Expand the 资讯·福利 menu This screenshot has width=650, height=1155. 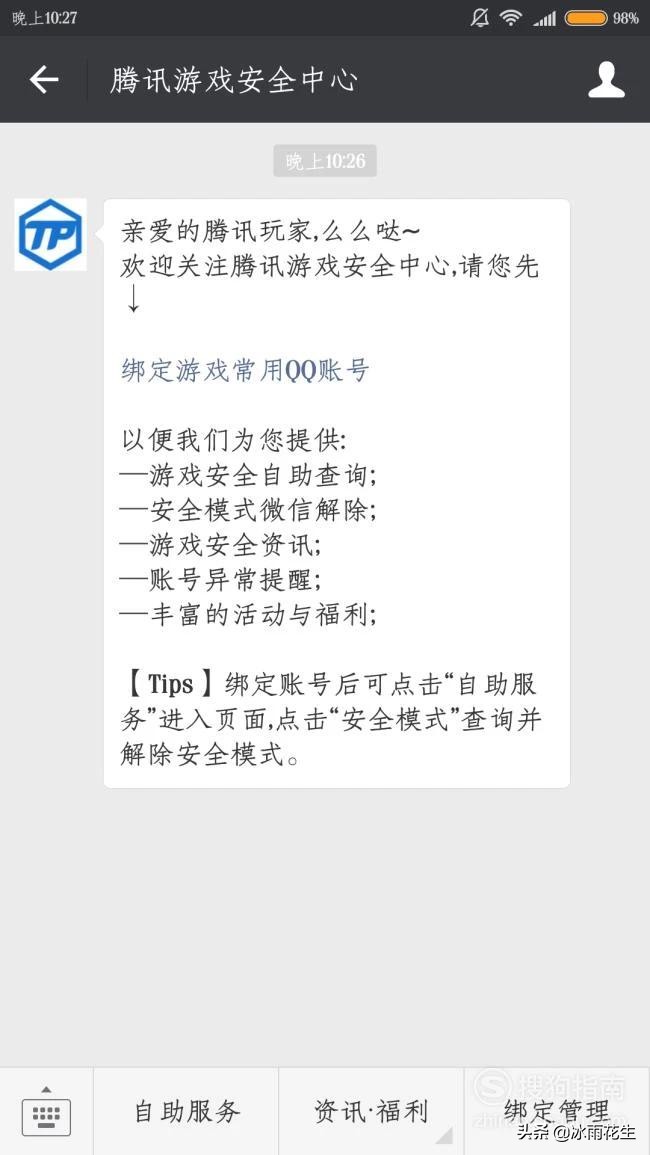[x=371, y=1111]
